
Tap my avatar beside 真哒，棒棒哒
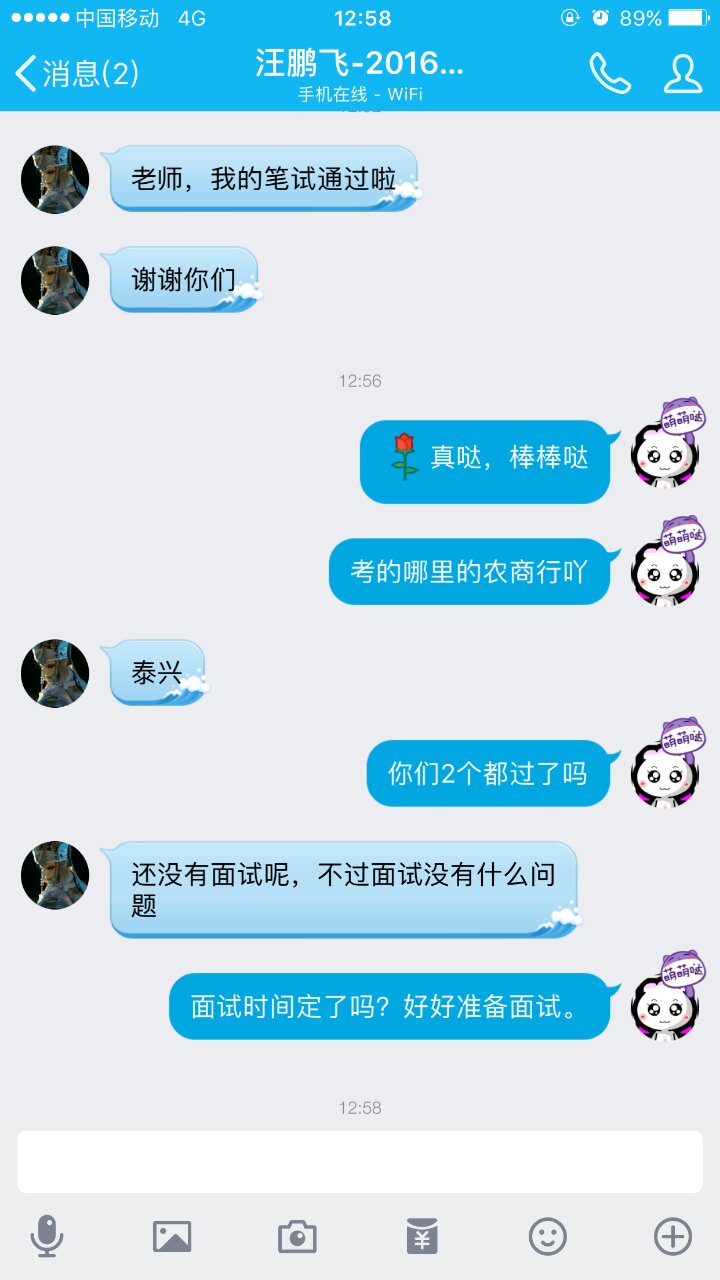coord(665,459)
